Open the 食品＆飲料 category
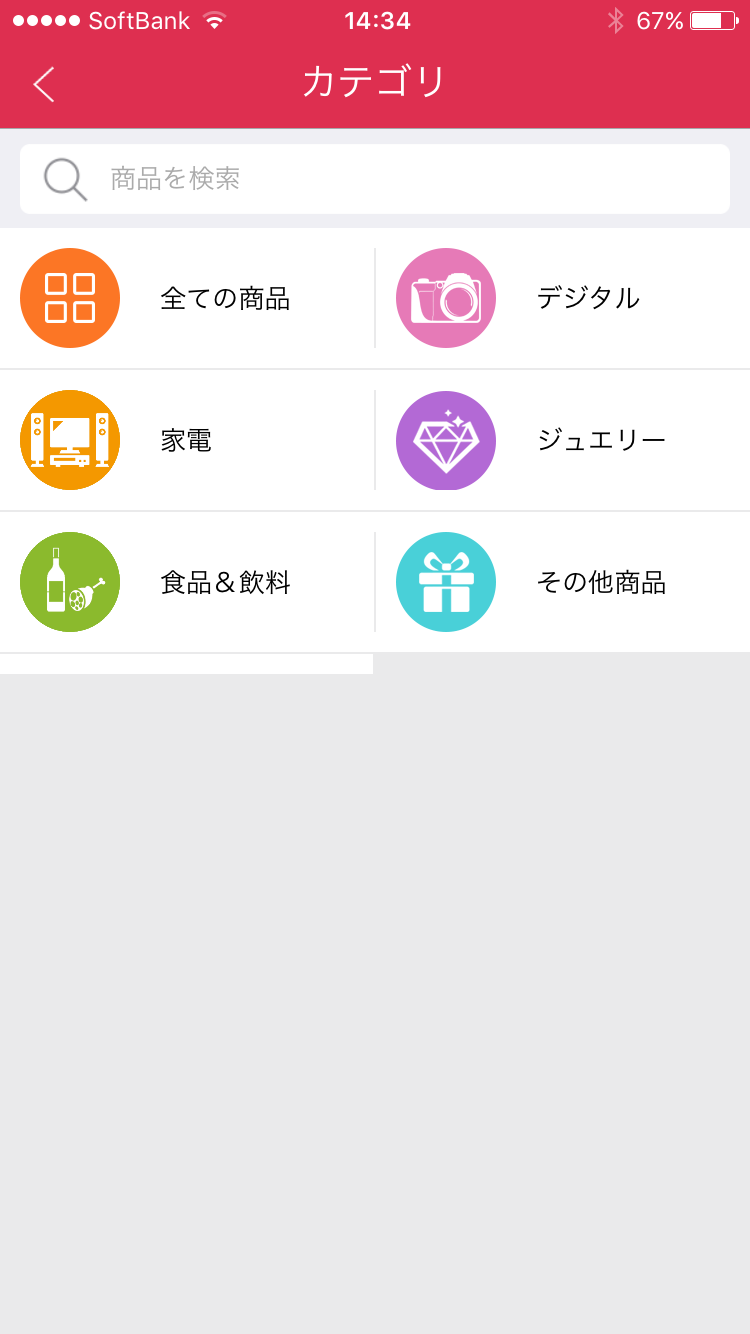The image size is (750, 1334). pos(187,582)
